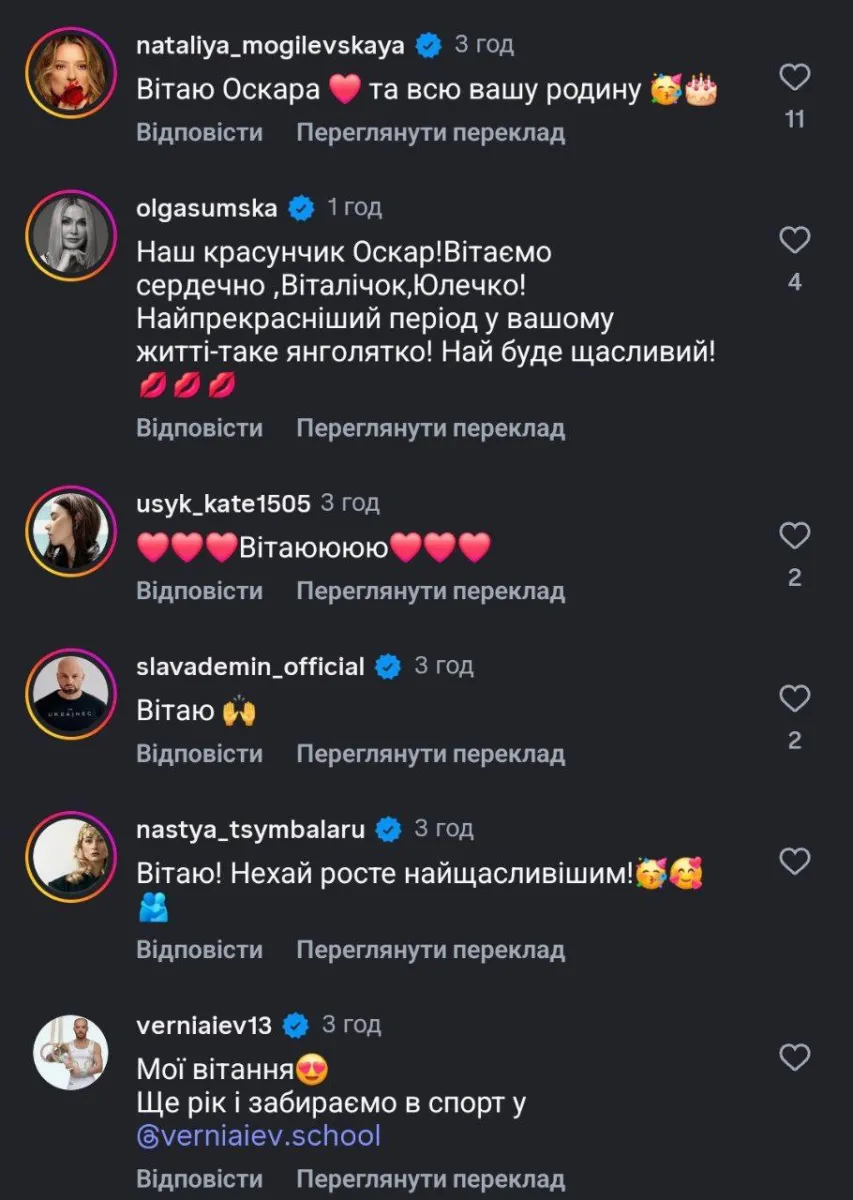Screen dimensions: 853x1200
Task: View translation of verniaiev13's comment
Action: click(430, 1178)
